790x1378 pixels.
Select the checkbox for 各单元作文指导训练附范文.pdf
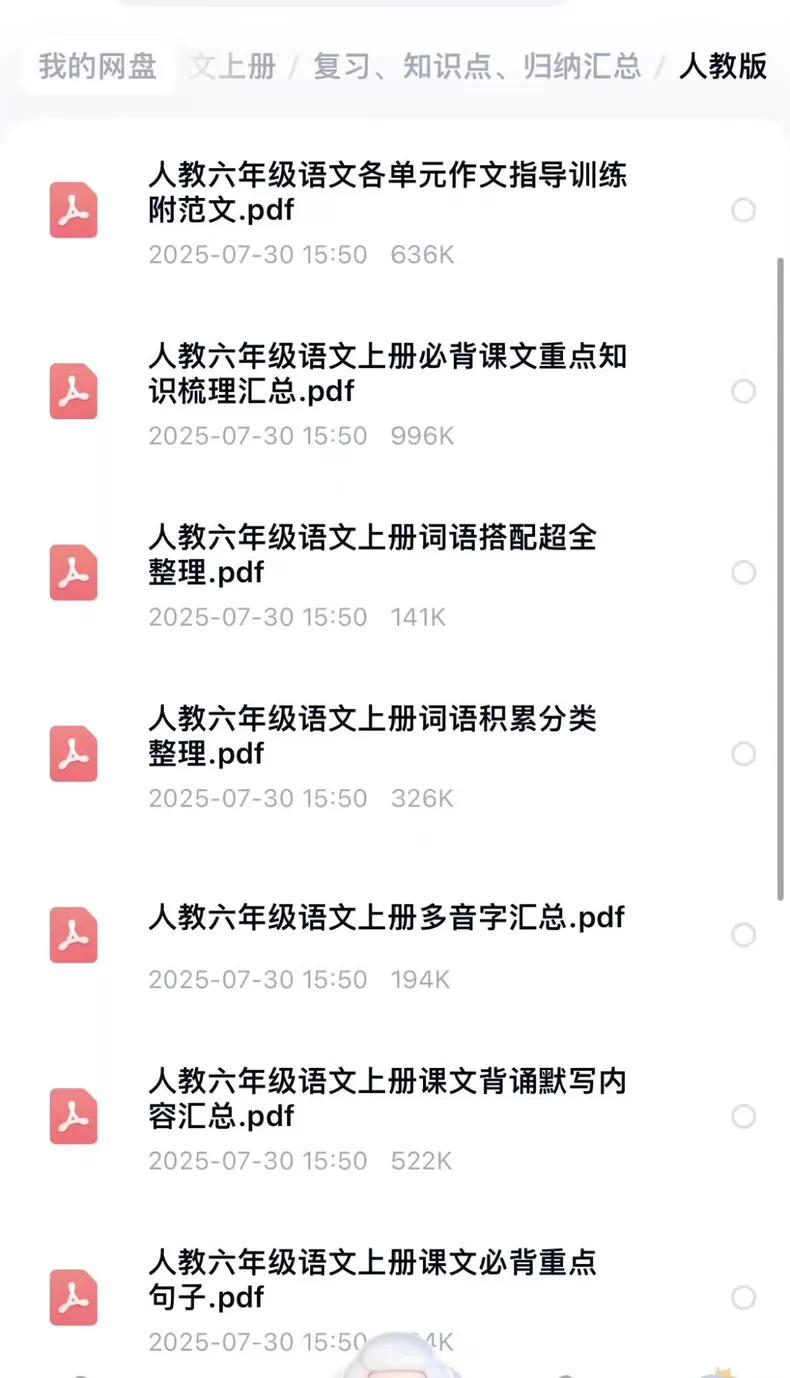point(743,210)
